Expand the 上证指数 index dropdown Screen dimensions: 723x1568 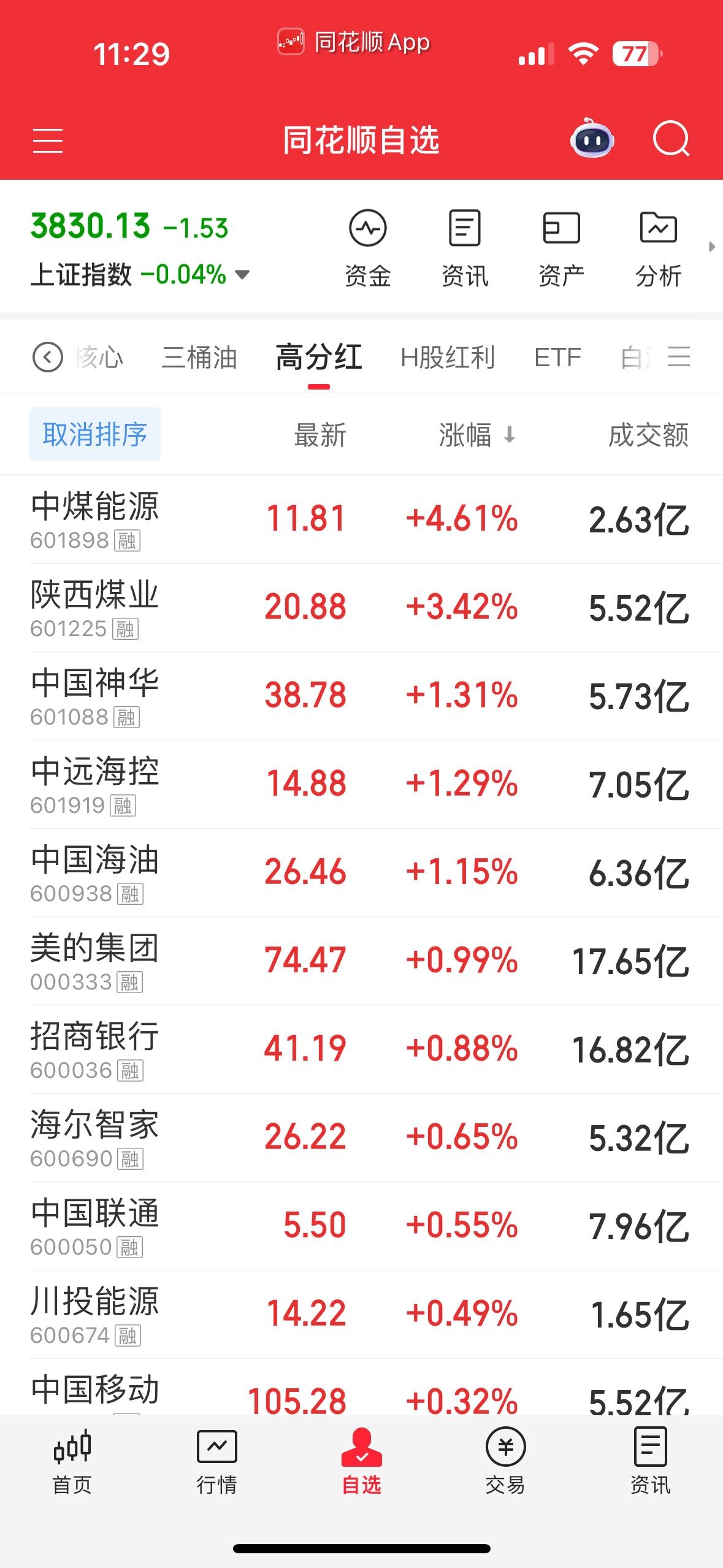242,274
